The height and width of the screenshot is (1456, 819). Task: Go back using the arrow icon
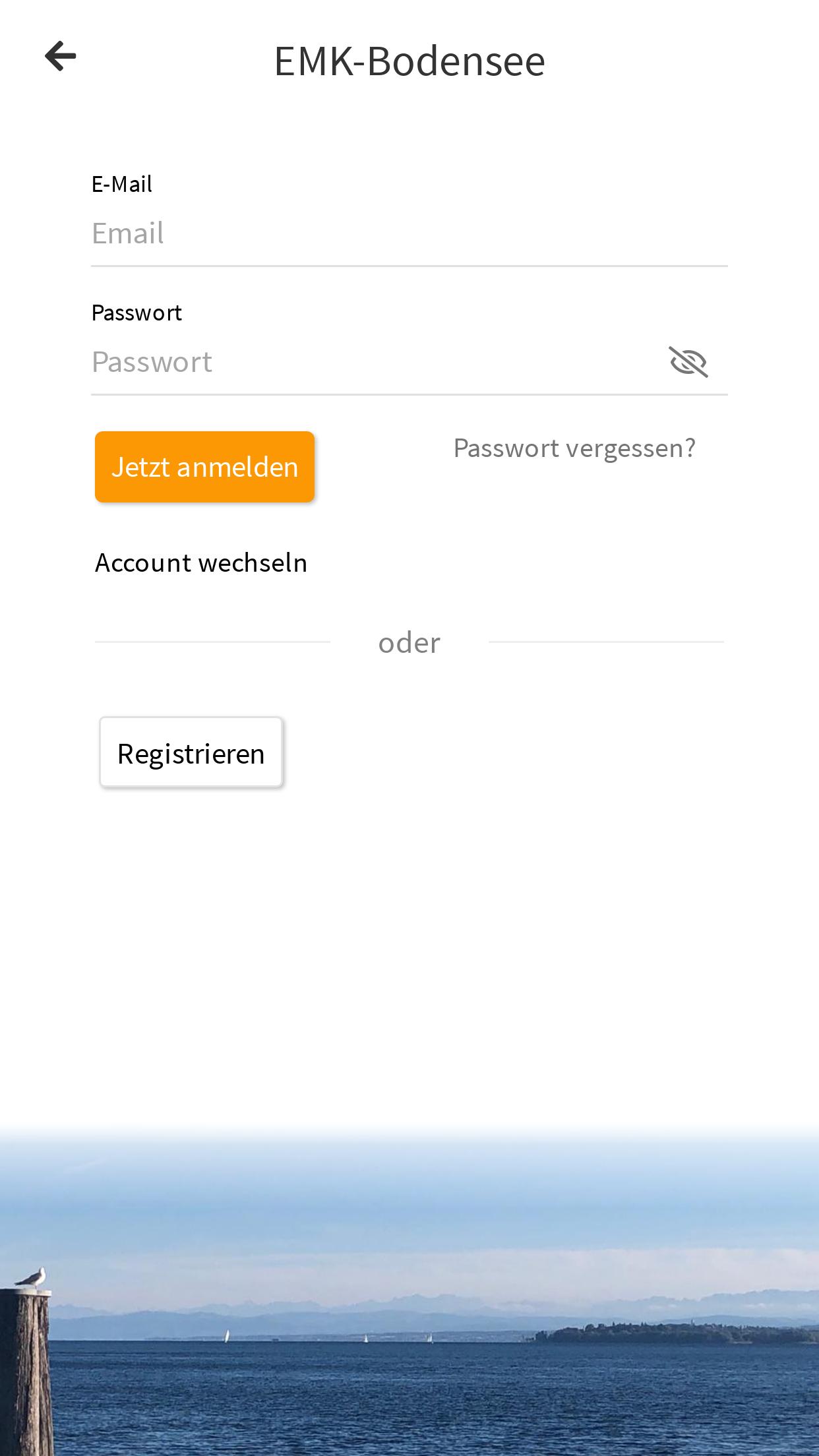click(x=61, y=56)
